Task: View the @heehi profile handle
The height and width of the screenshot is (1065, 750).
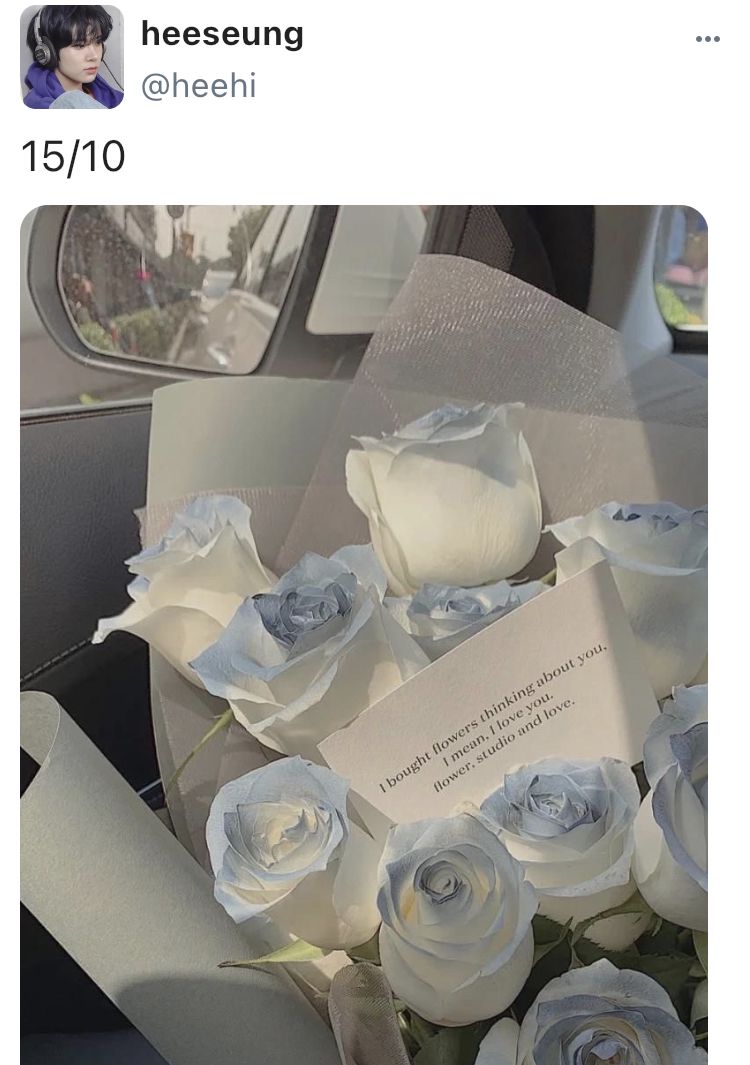Action: point(198,87)
